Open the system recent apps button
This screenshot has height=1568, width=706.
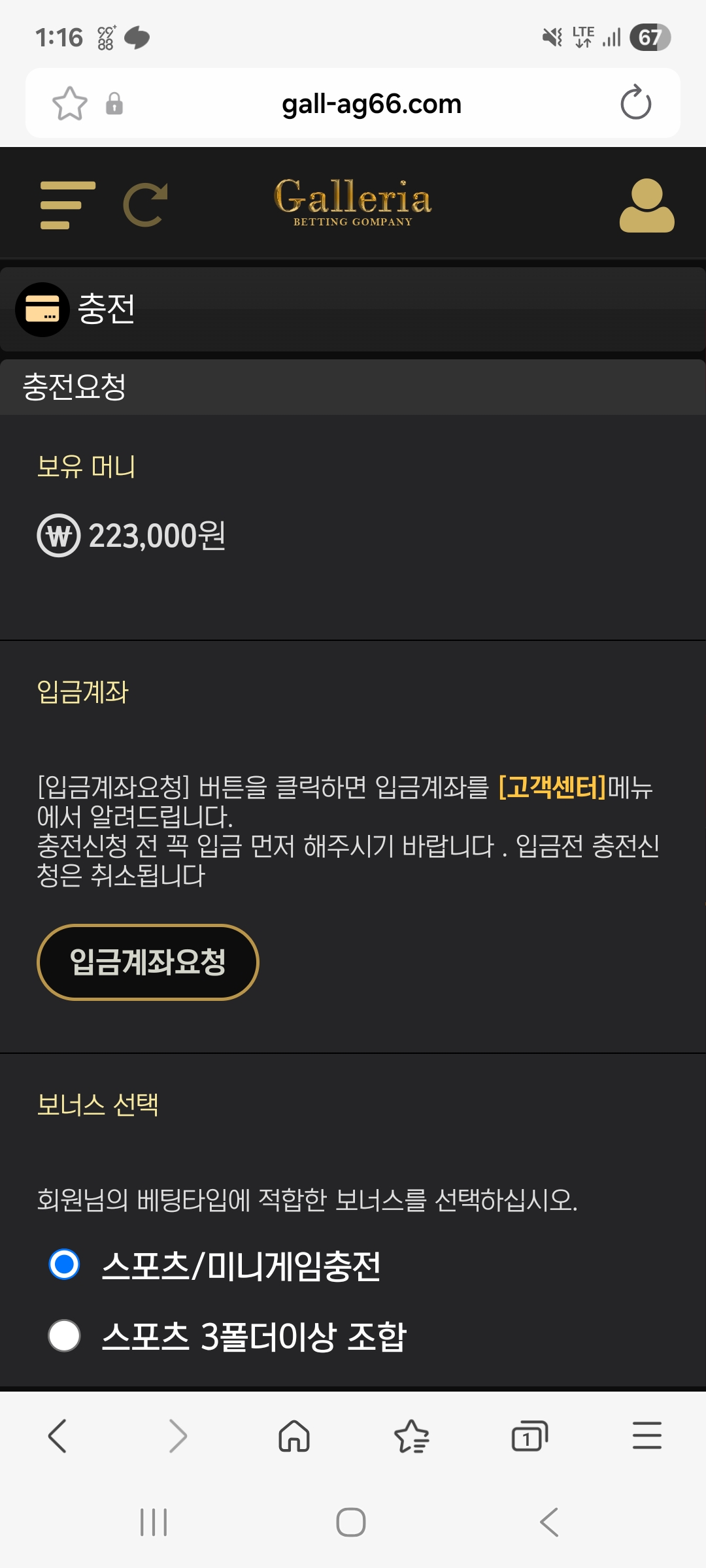154,1522
